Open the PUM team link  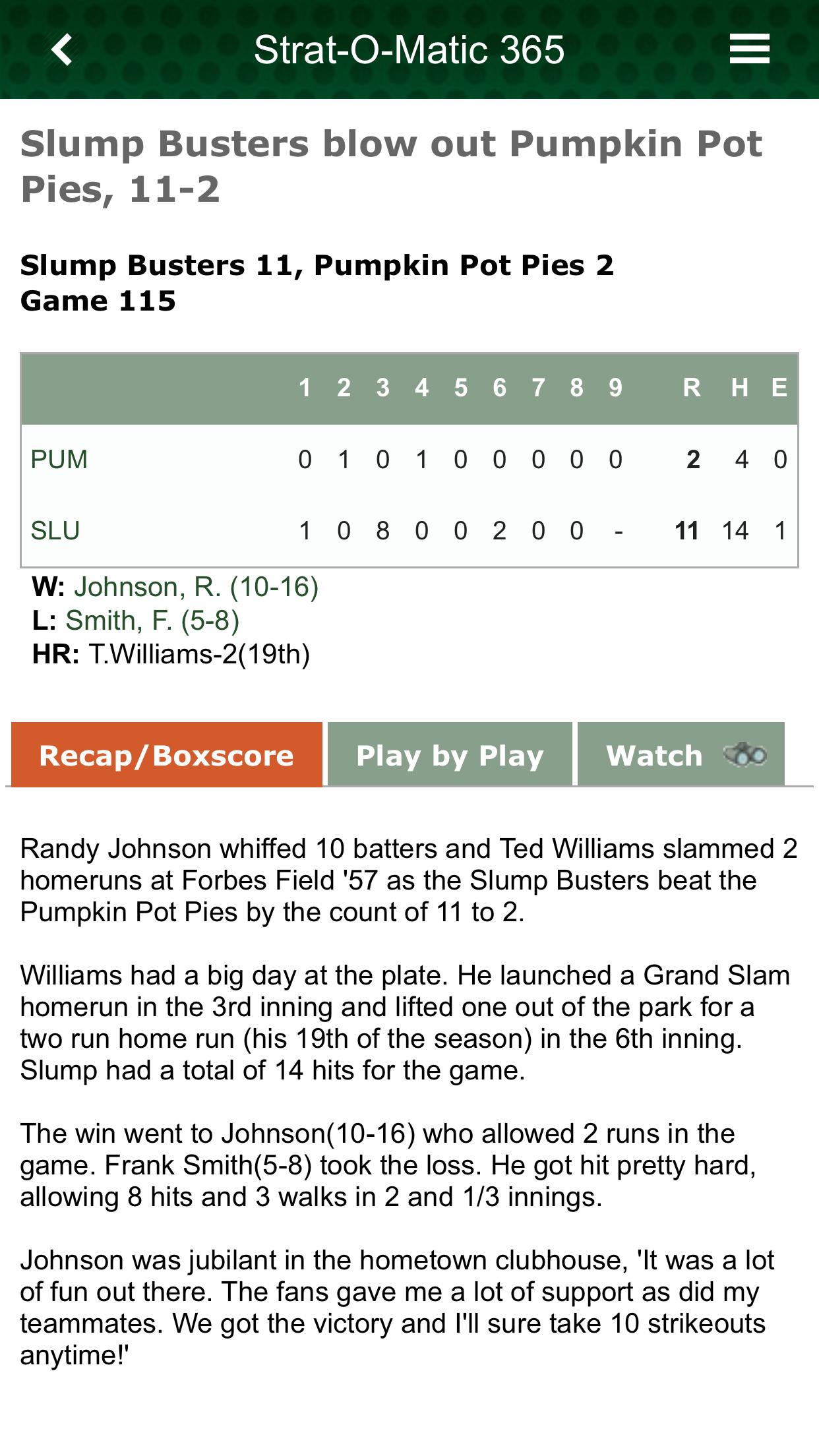tap(59, 460)
